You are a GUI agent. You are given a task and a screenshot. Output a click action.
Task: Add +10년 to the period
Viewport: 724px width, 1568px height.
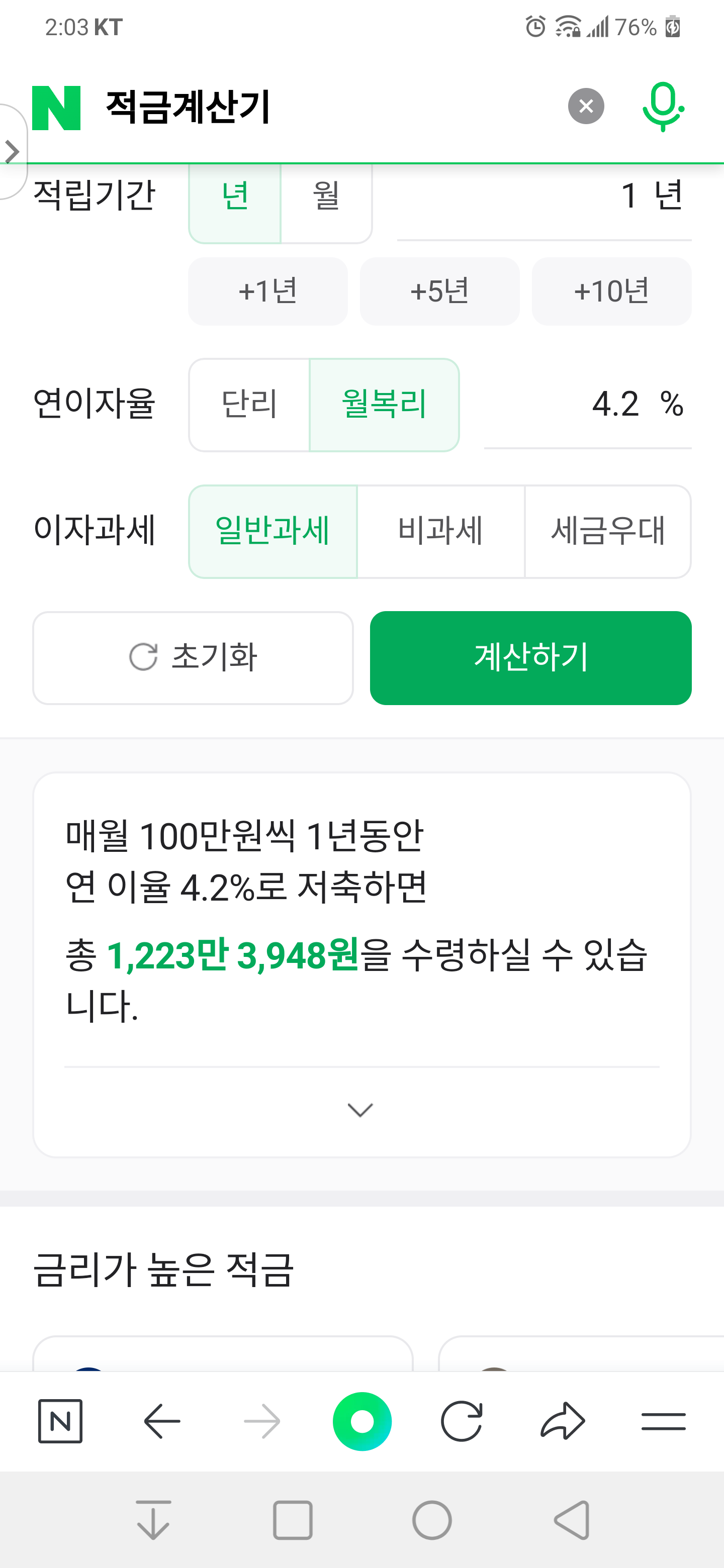coord(611,291)
